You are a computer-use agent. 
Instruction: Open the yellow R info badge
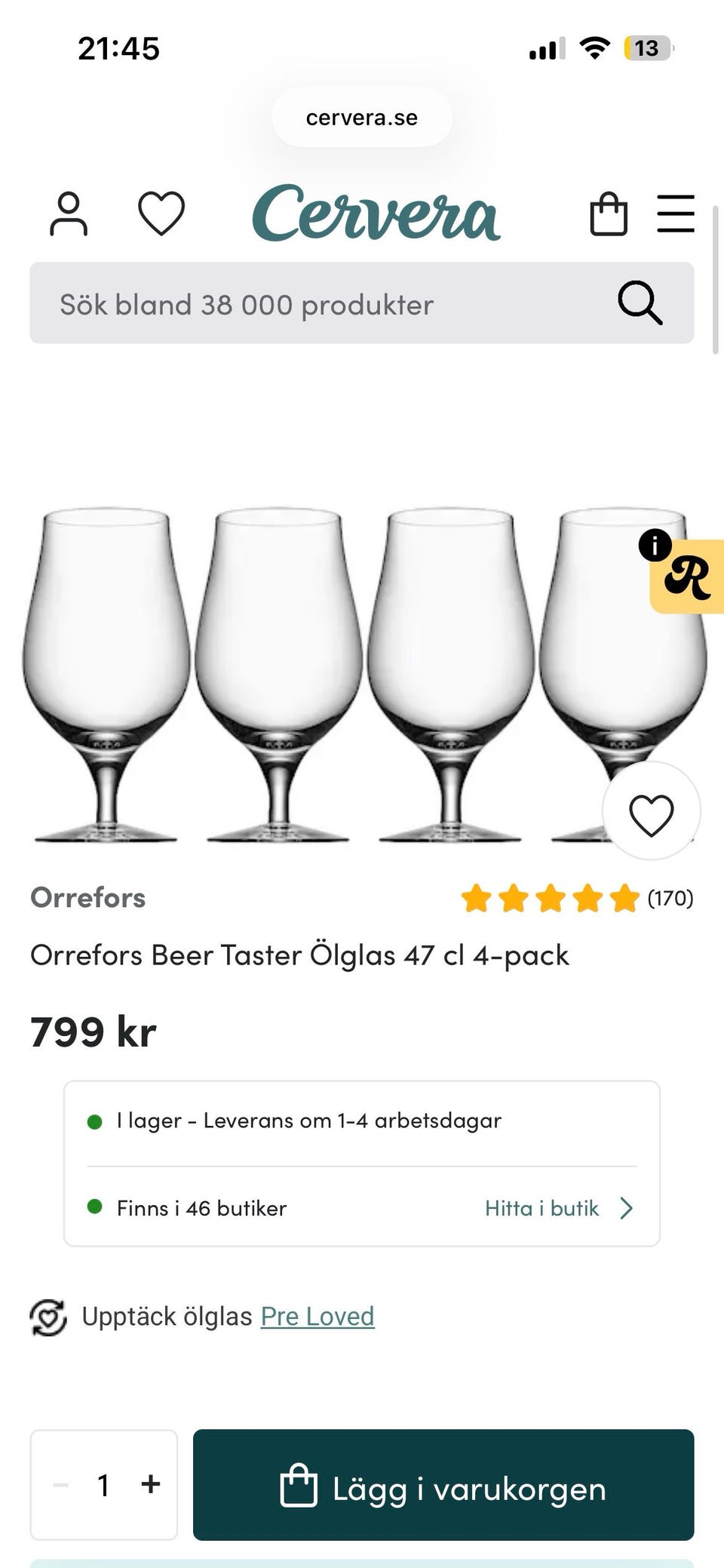686,576
